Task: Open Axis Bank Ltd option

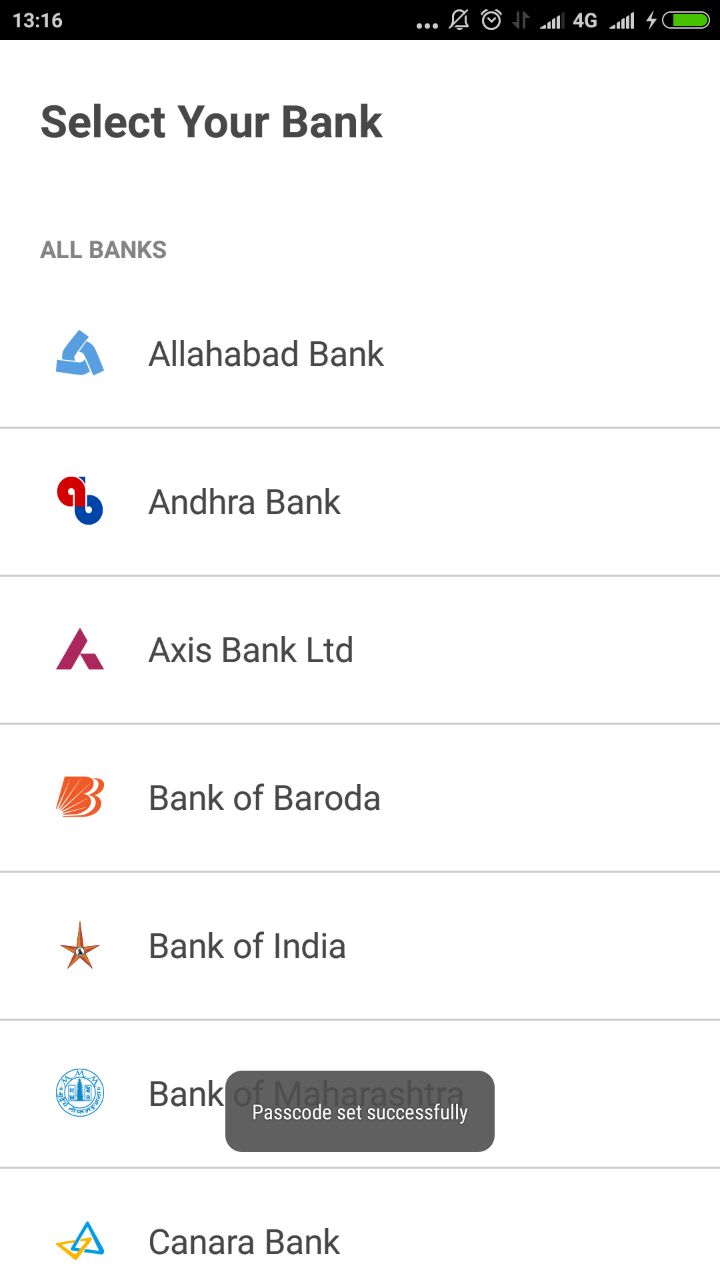Action: 250,650
